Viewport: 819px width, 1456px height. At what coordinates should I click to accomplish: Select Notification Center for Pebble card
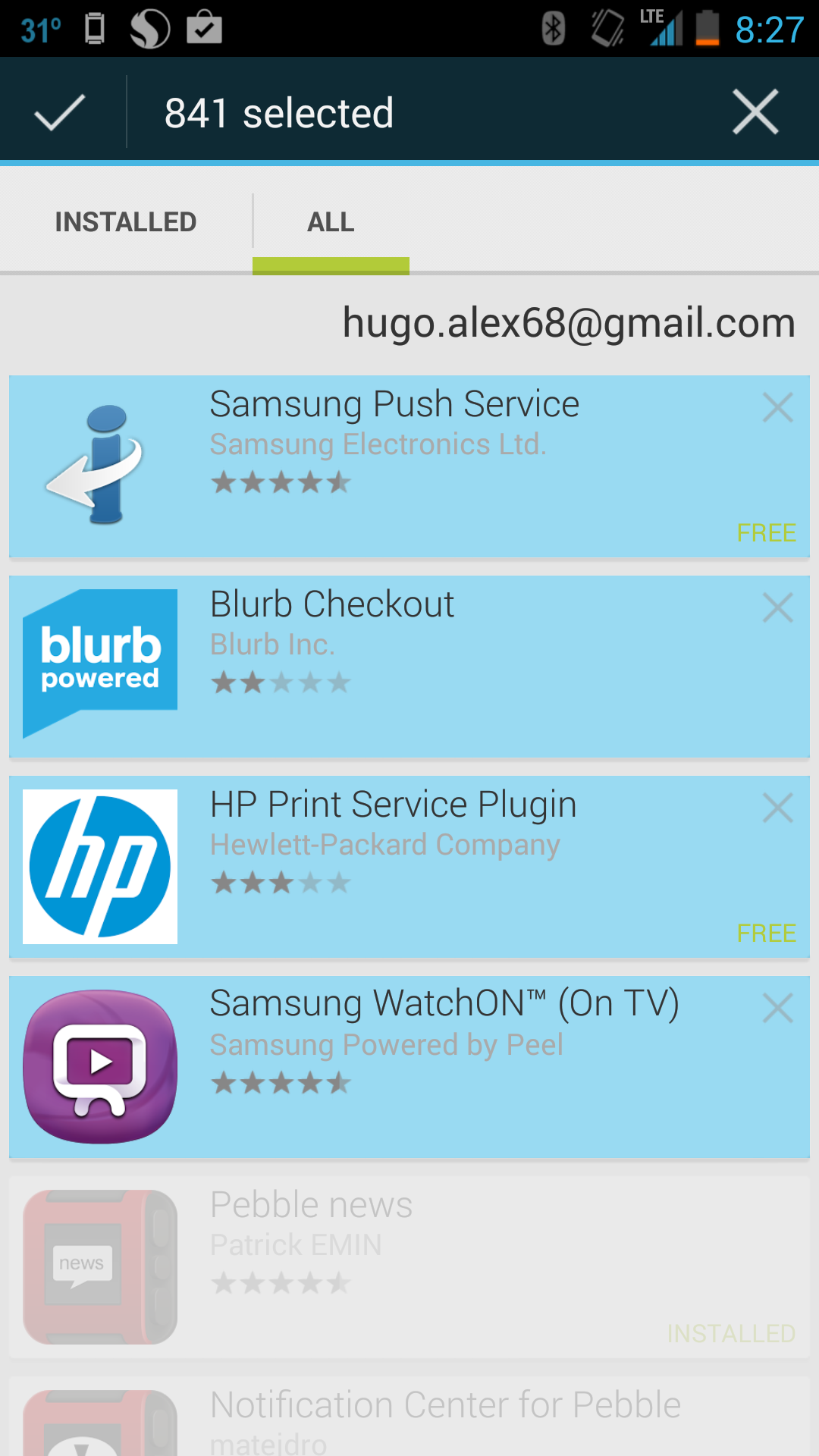(409, 1418)
